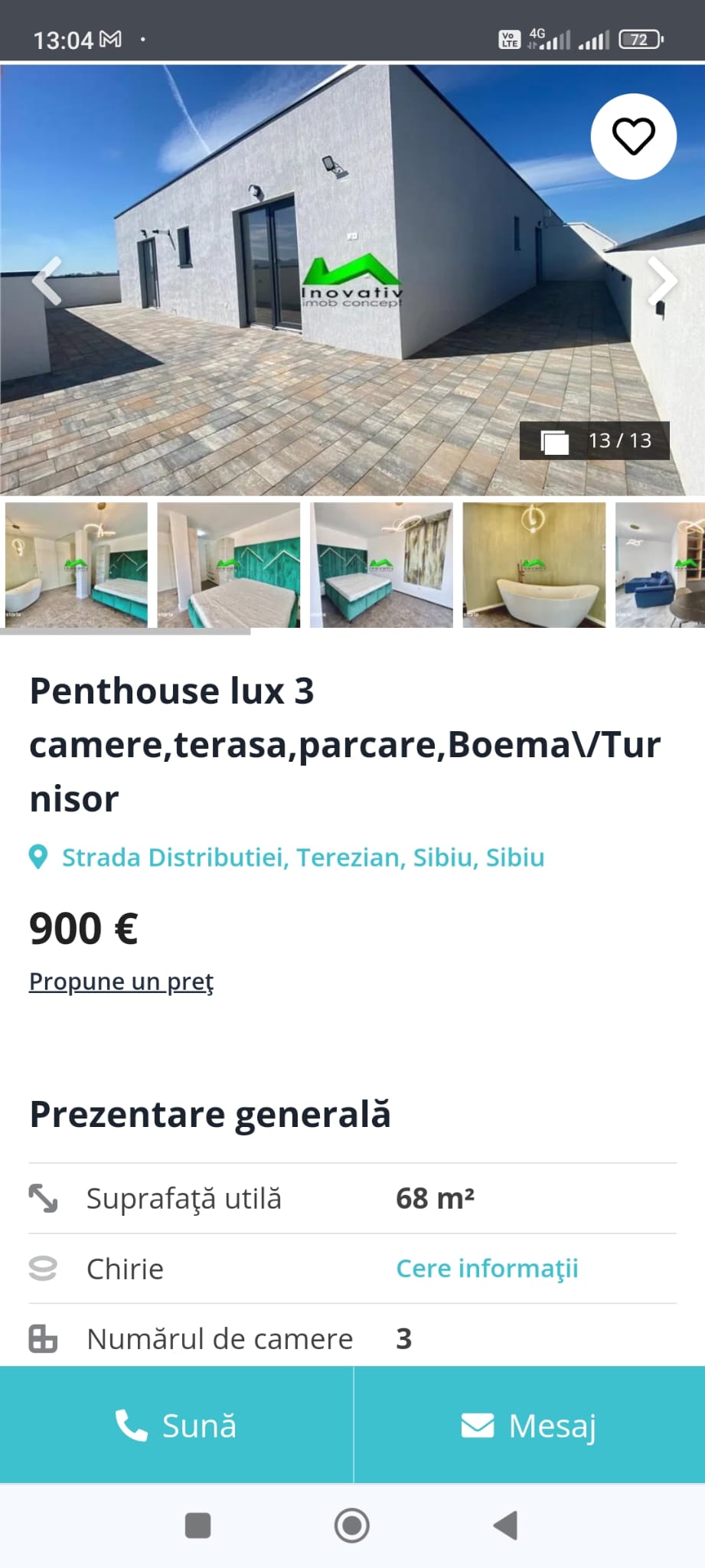Image resolution: width=705 pixels, height=1568 pixels.
Task: Tap Propune un preț link
Action: click(x=121, y=982)
